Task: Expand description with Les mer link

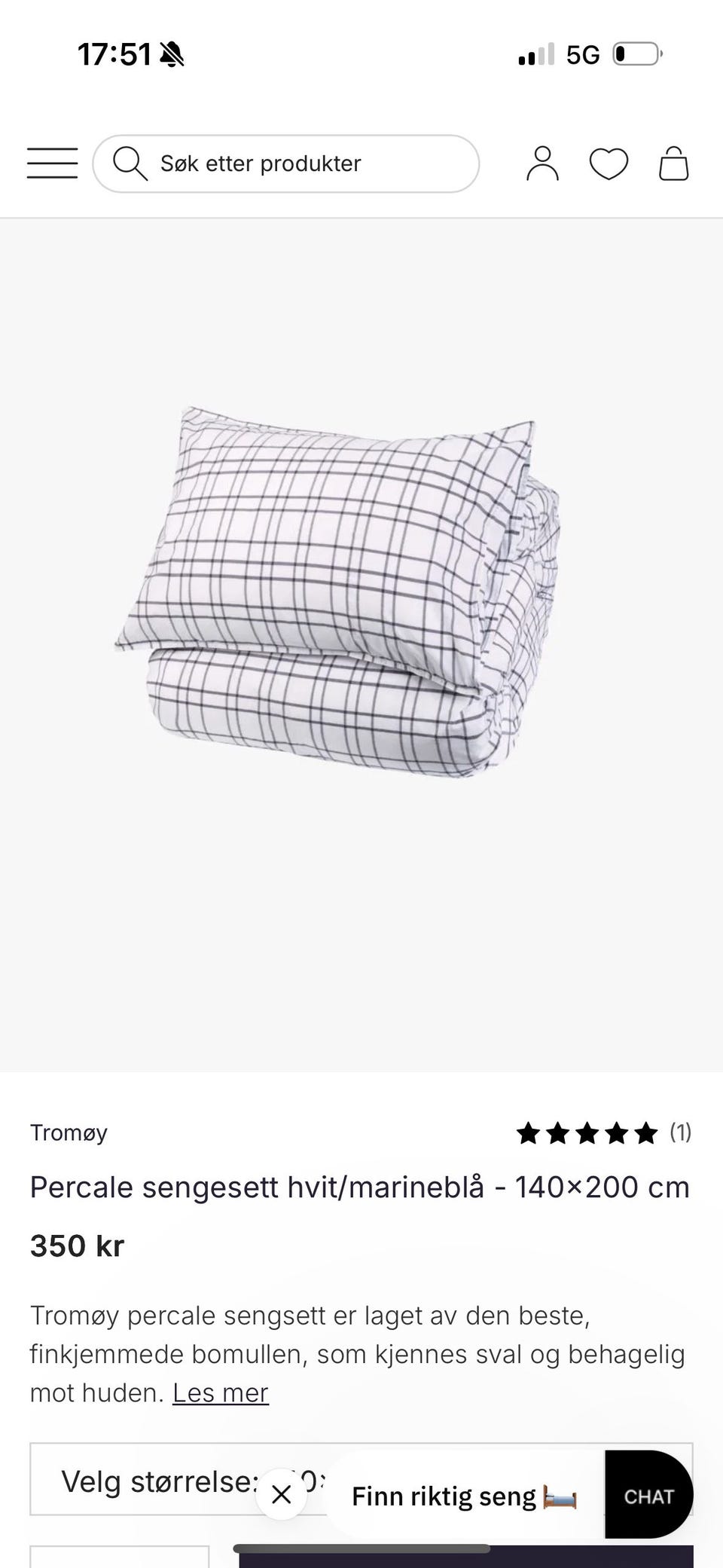Action: [220, 1392]
